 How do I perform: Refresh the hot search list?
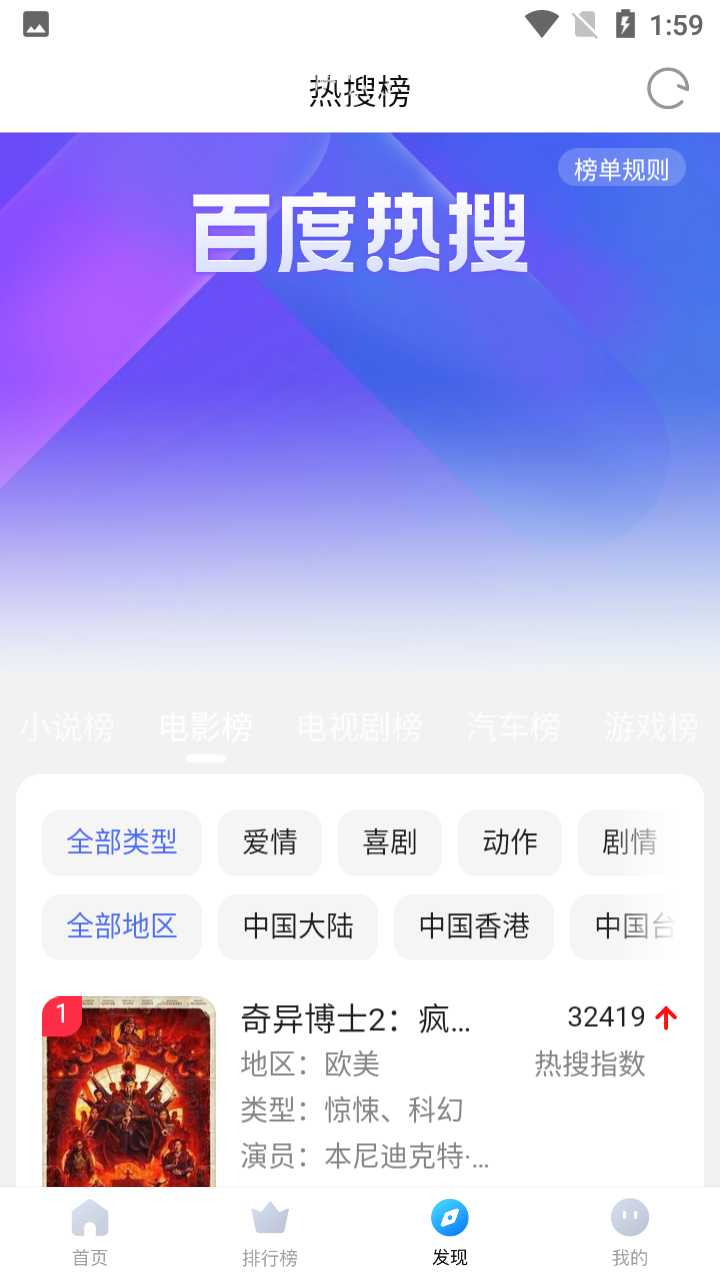point(667,89)
